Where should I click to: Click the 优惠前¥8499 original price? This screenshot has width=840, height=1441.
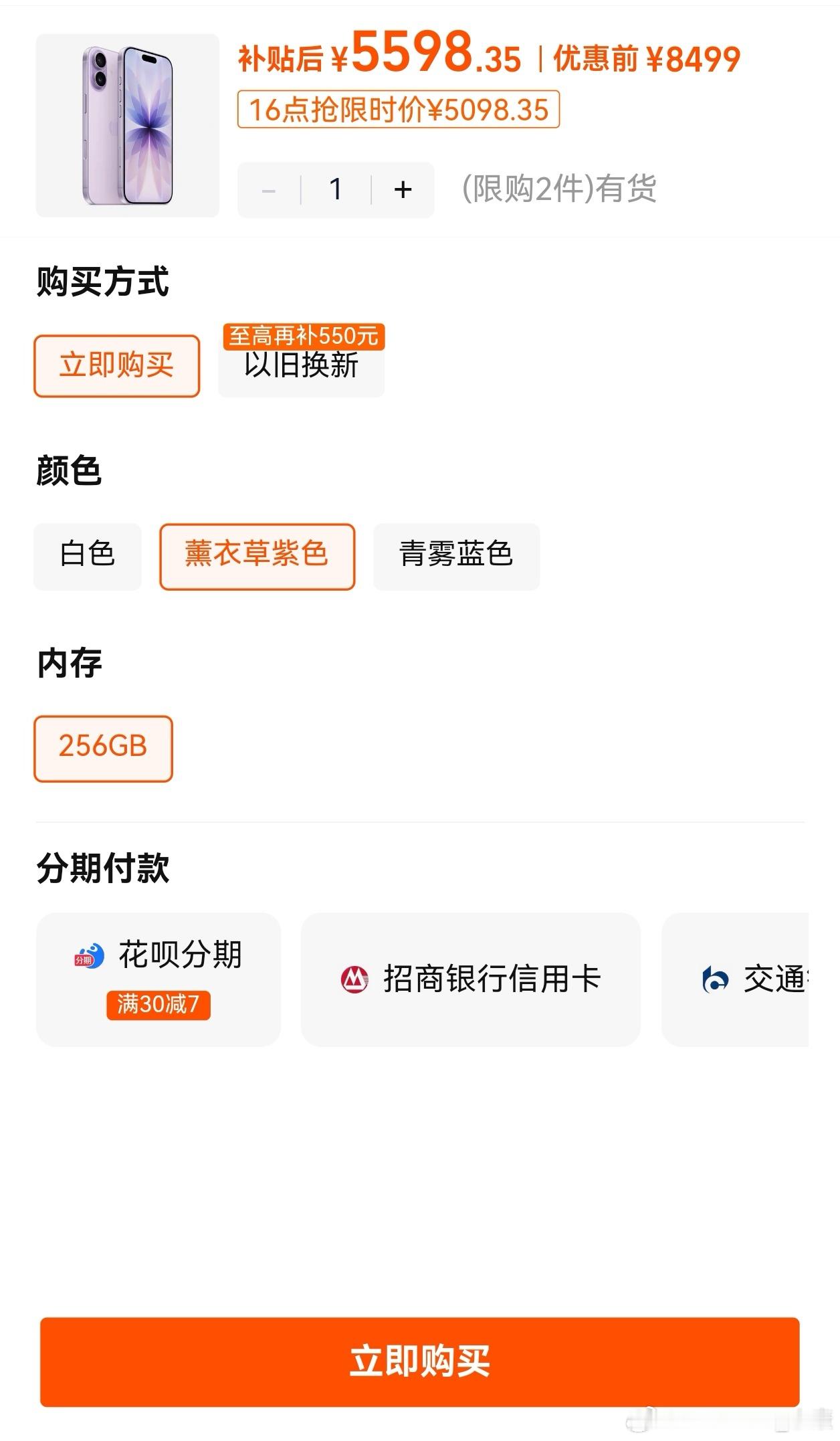[645, 58]
